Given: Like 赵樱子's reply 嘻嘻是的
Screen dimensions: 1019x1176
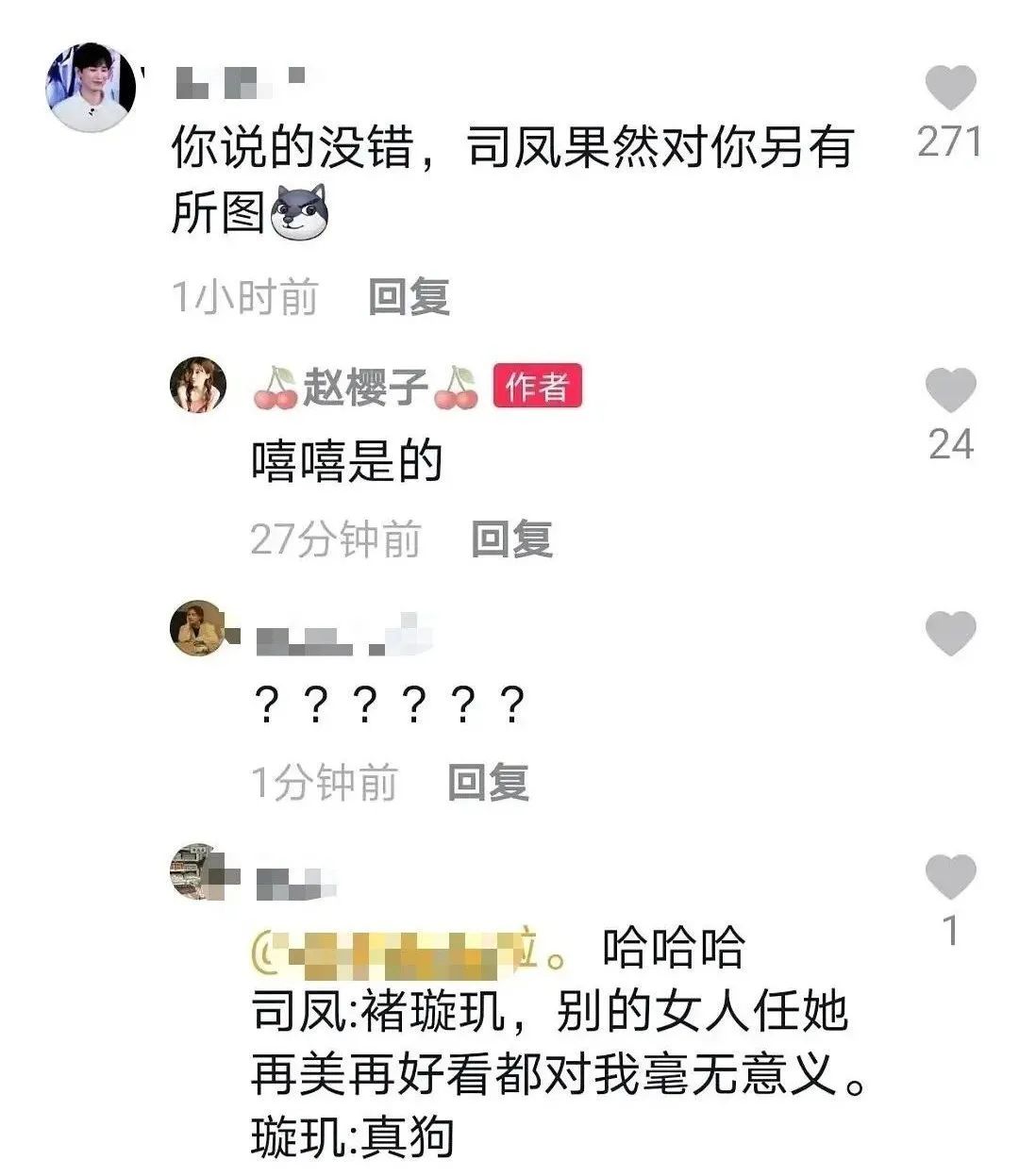Looking at the screenshot, I should (x=949, y=390).
